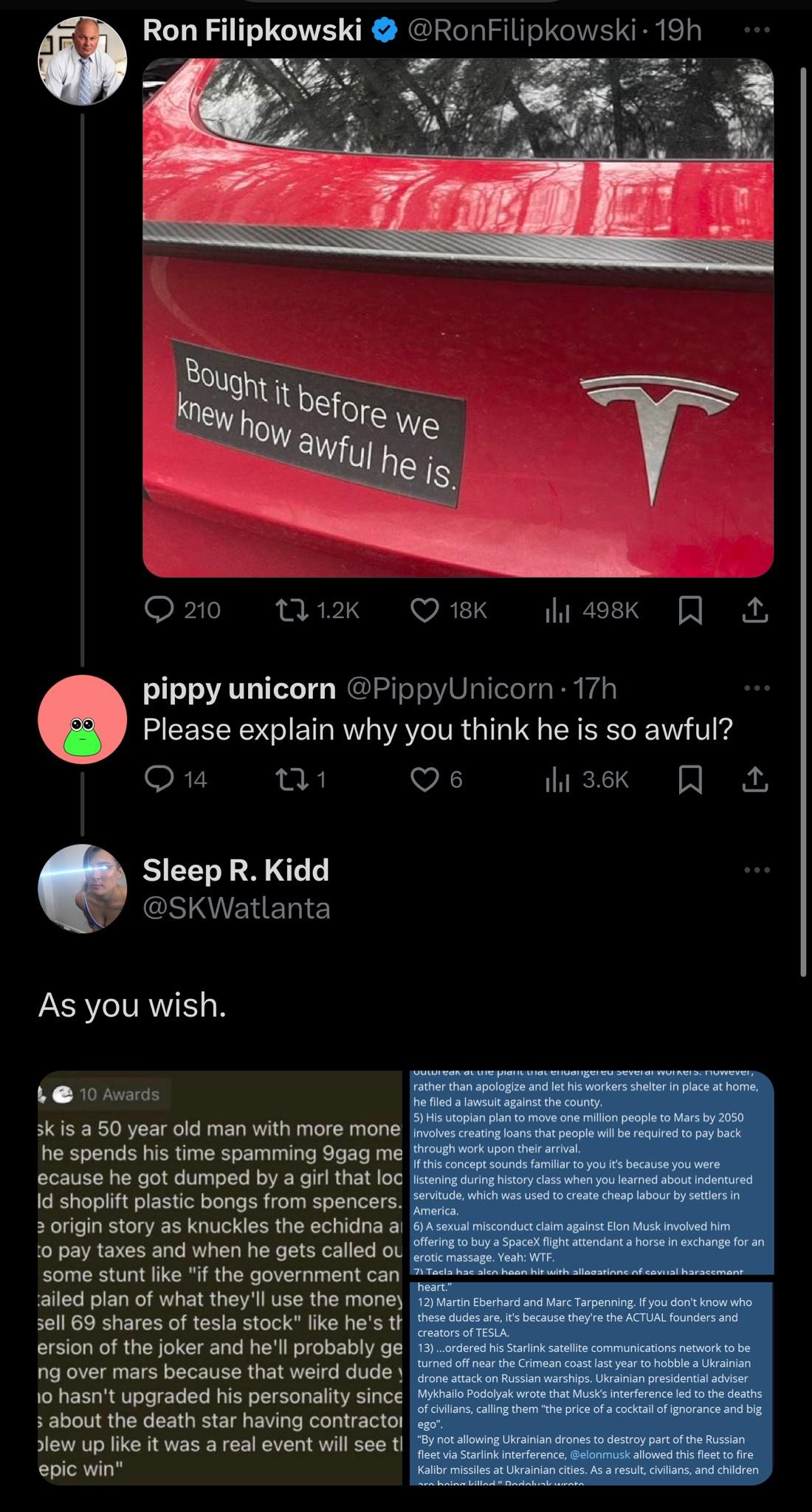Screen dimensions: 812x1512
Task: Share Ron Filipkowski's post
Action: (x=754, y=610)
